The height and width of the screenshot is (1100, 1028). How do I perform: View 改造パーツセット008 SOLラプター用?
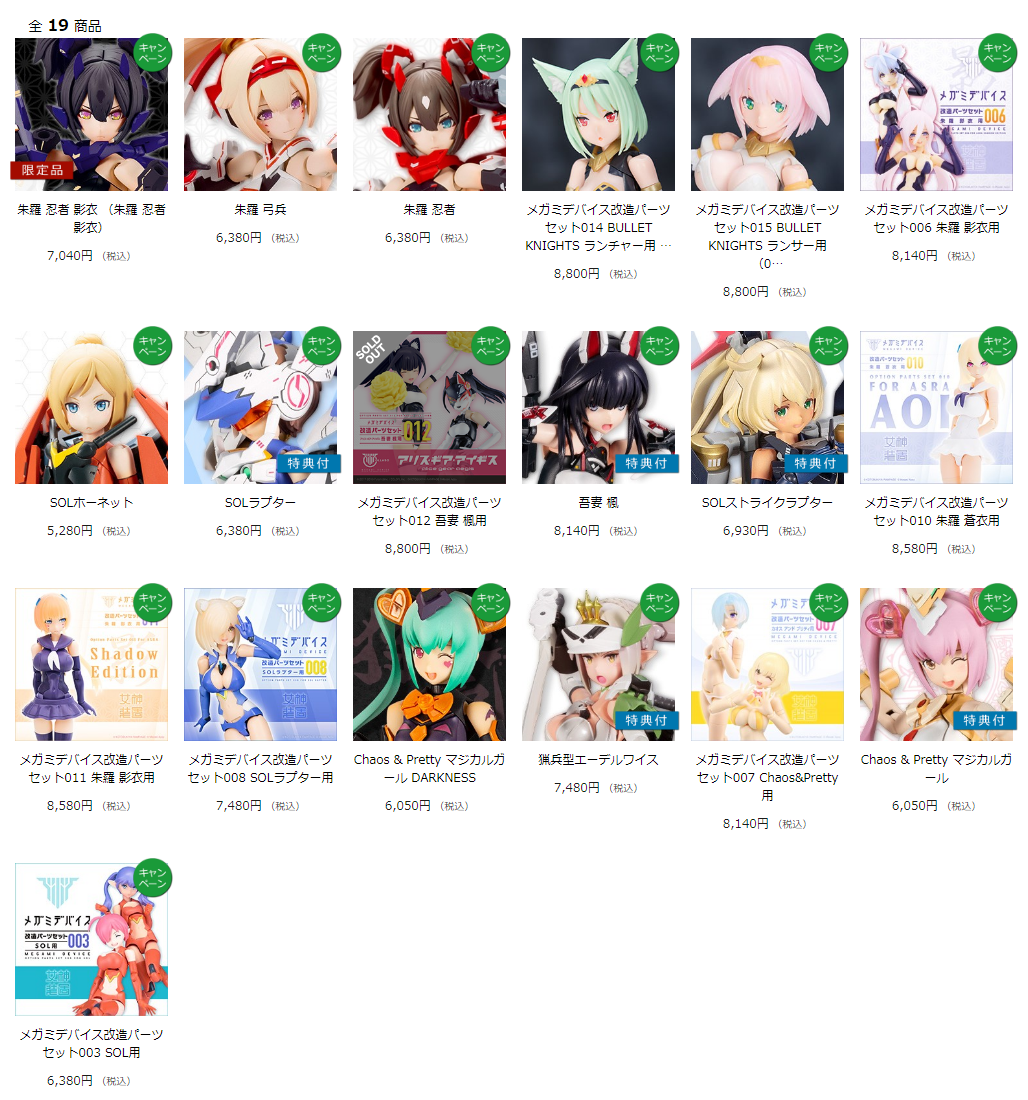coord(260,665)
